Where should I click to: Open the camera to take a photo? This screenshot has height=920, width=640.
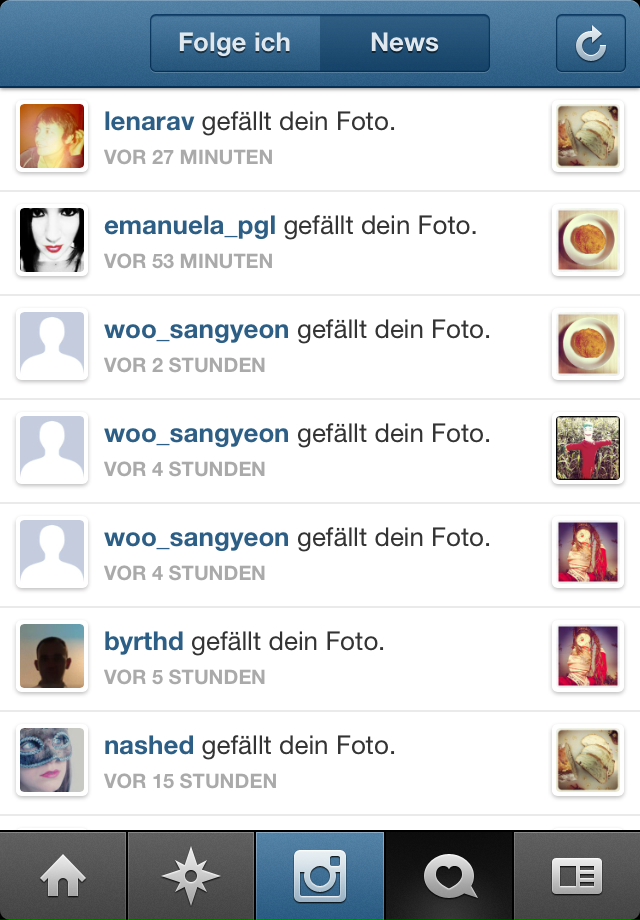(x=320, y=877)
